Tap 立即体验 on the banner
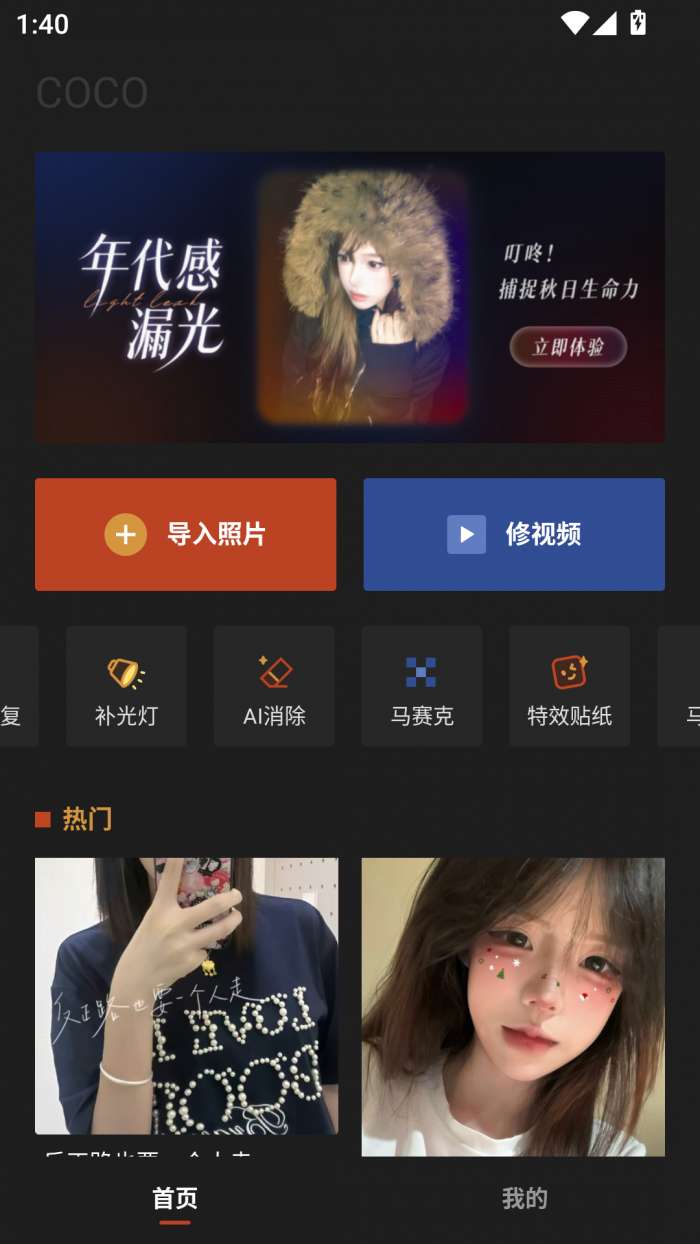The height and width of the screenshot is (1244, 700). 568,347
